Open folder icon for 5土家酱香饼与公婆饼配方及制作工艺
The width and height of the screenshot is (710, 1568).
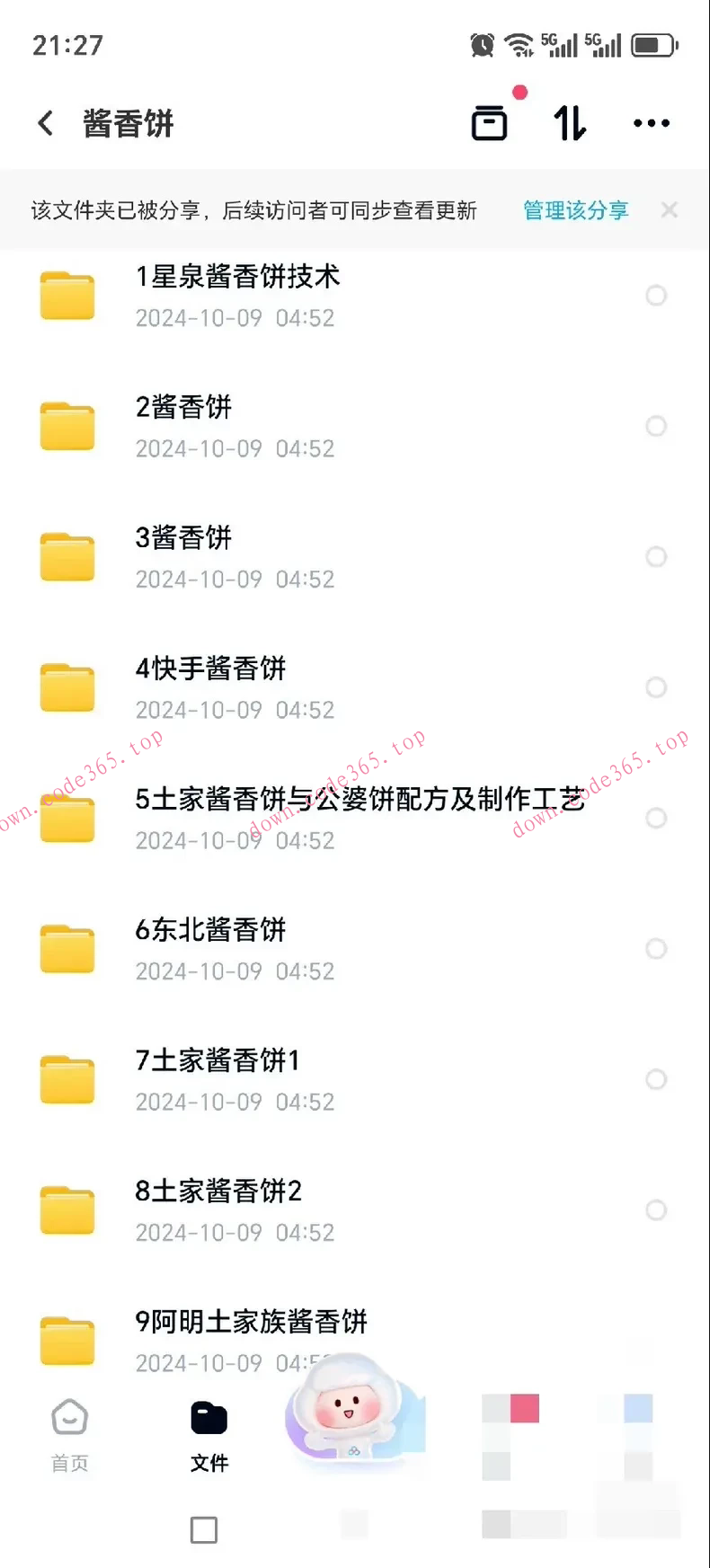pos(68,818)
